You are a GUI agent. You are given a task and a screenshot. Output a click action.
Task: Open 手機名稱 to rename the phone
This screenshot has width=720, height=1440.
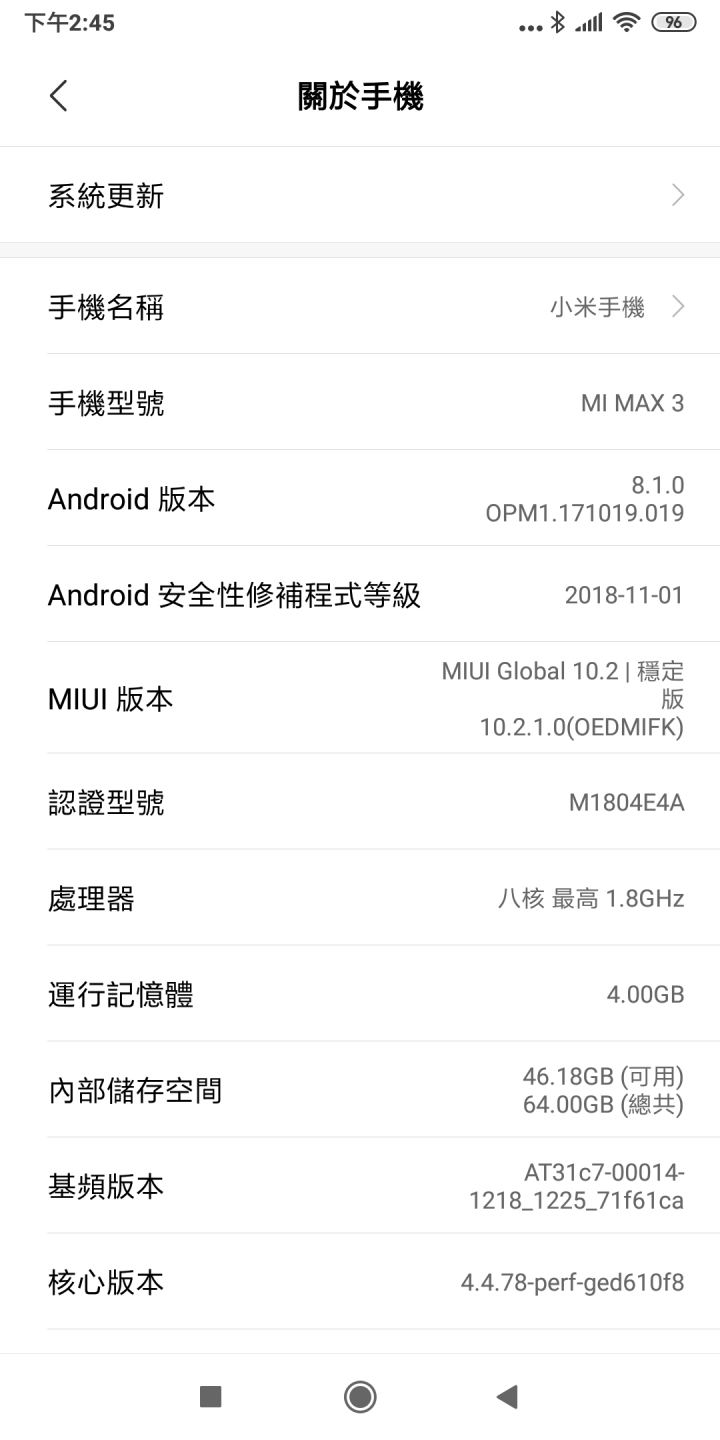[x=360, y=306]
